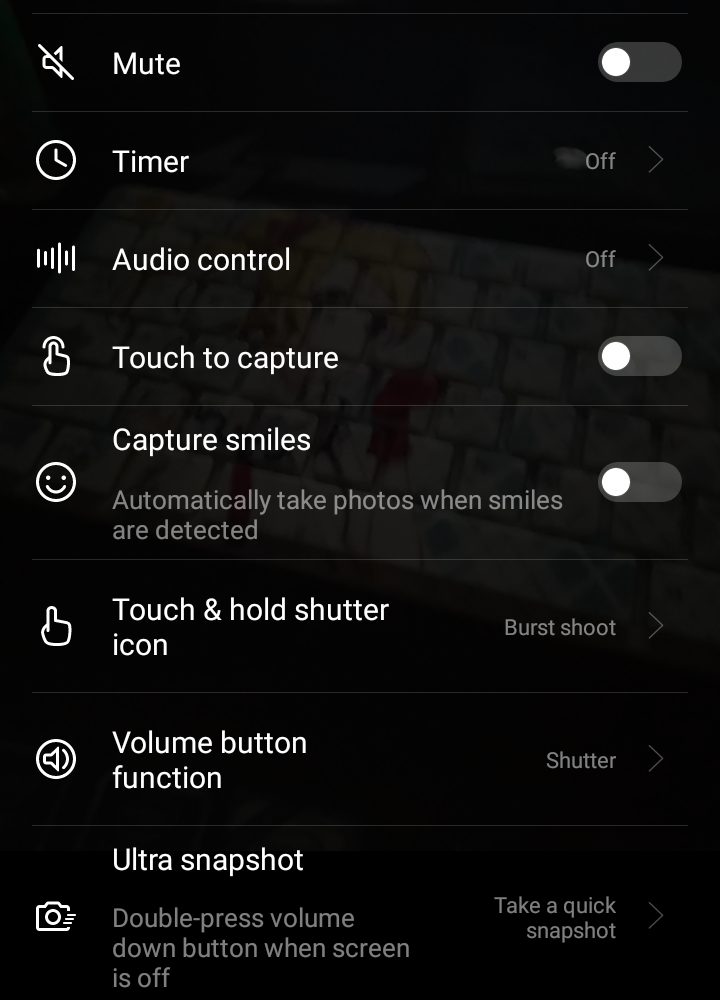Toggle Capture smiles on
720x1000 pixels.
[x=639, y=483]
